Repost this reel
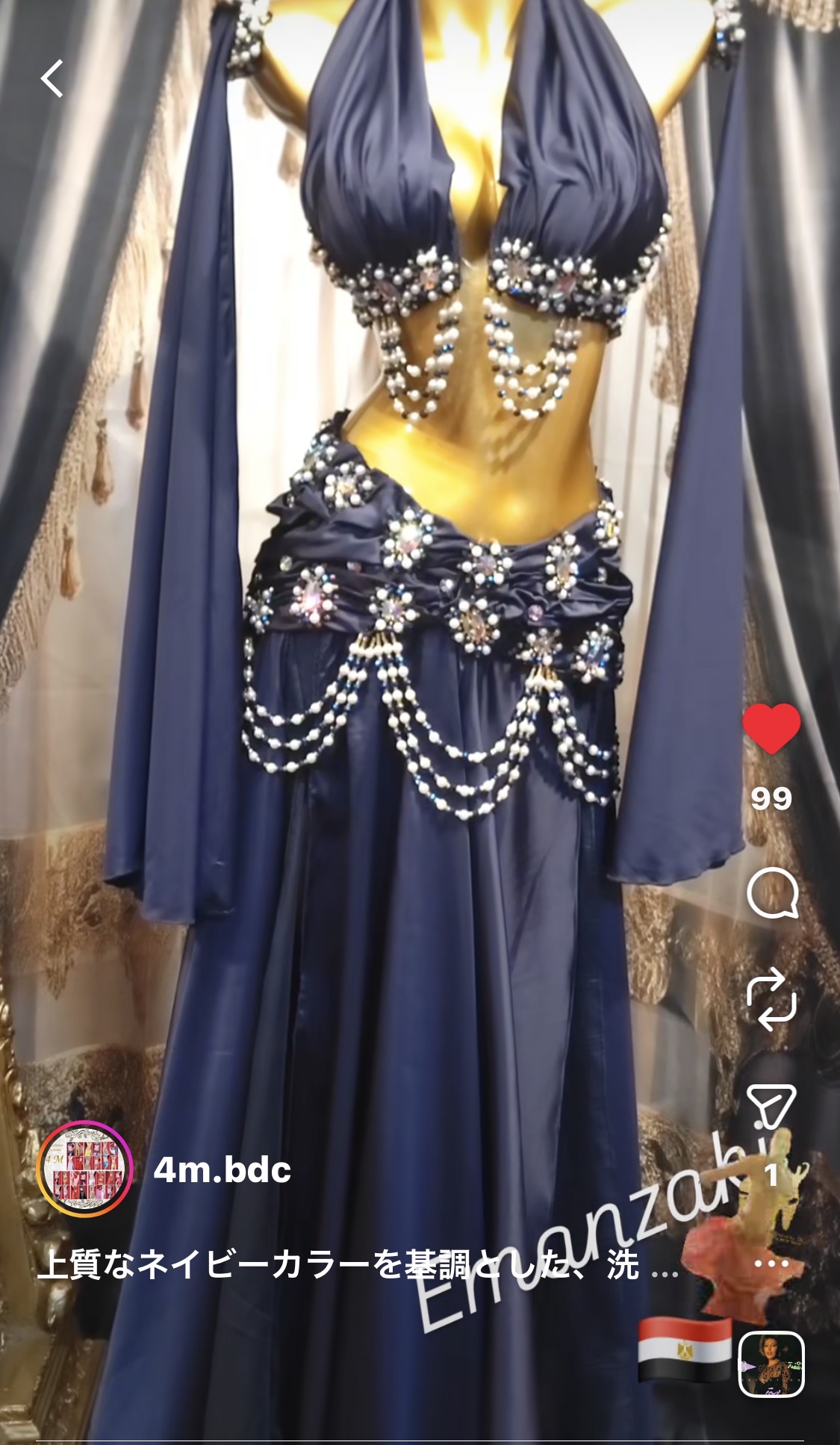 click(x=772, y=998)
